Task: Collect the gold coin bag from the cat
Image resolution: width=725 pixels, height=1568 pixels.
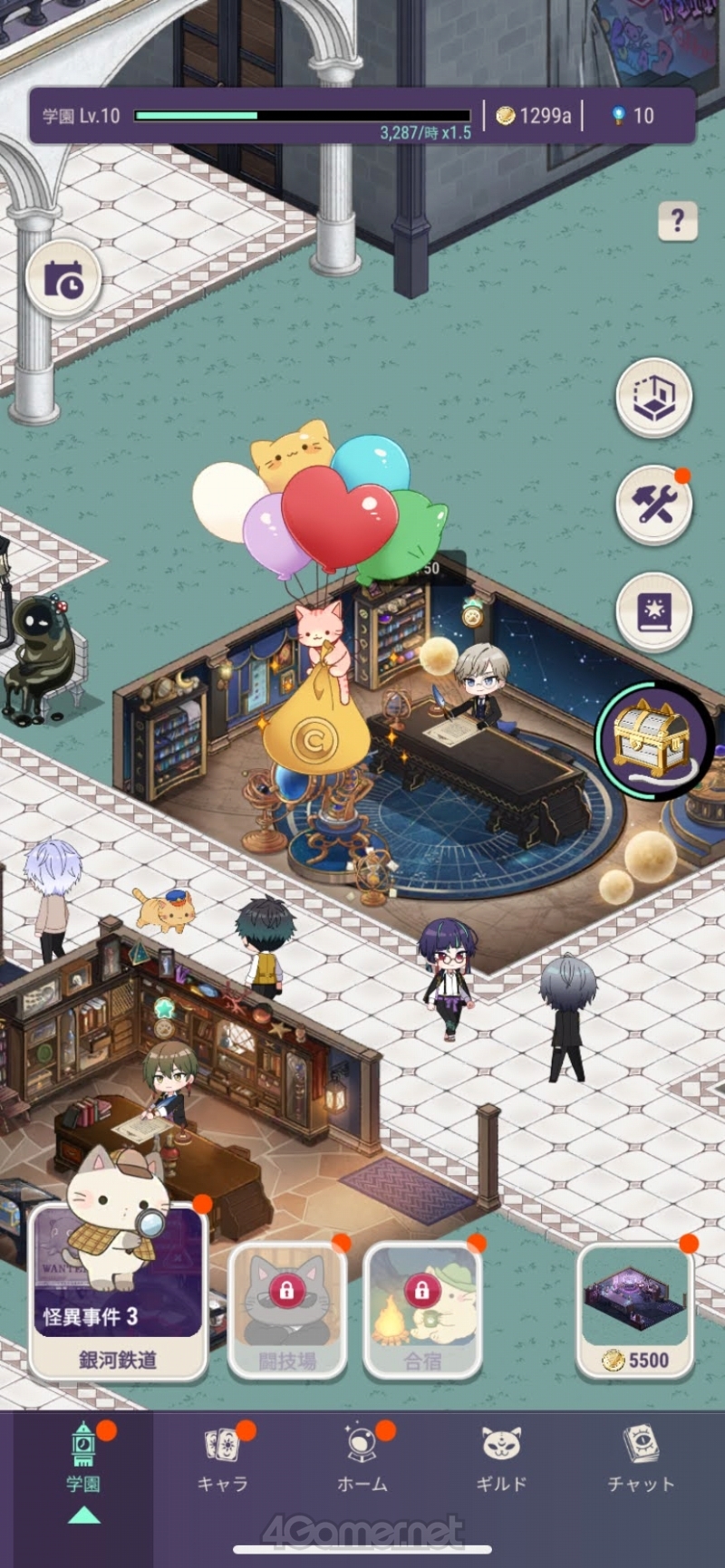Action: (x=315, y=725)
